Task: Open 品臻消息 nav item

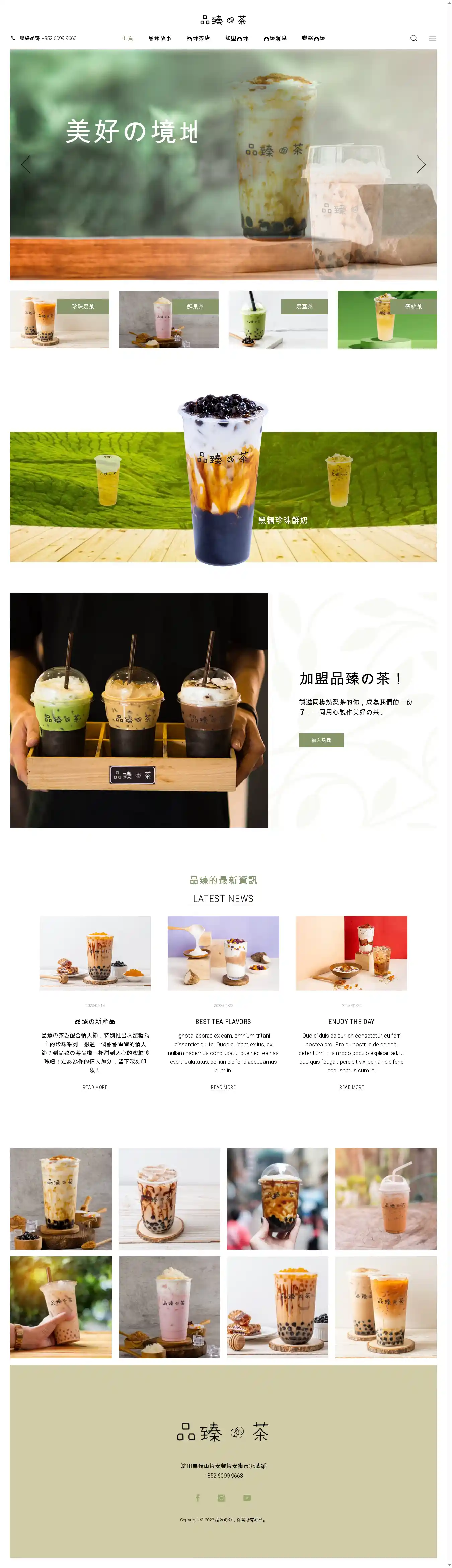Action: 275,38
